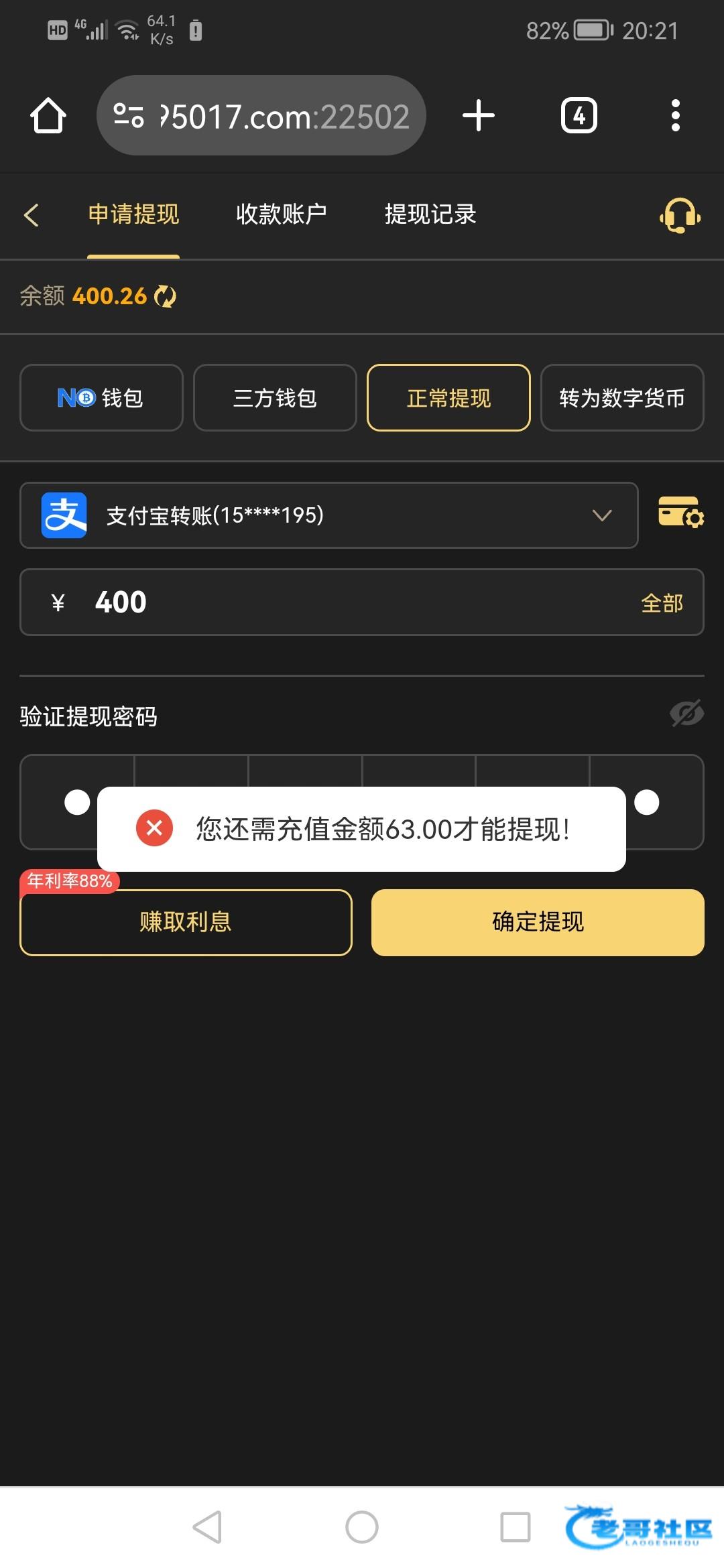This screenshot has height=1568, width=724.
Task: Tap 赚取利息 button
Action: point(186,922)
